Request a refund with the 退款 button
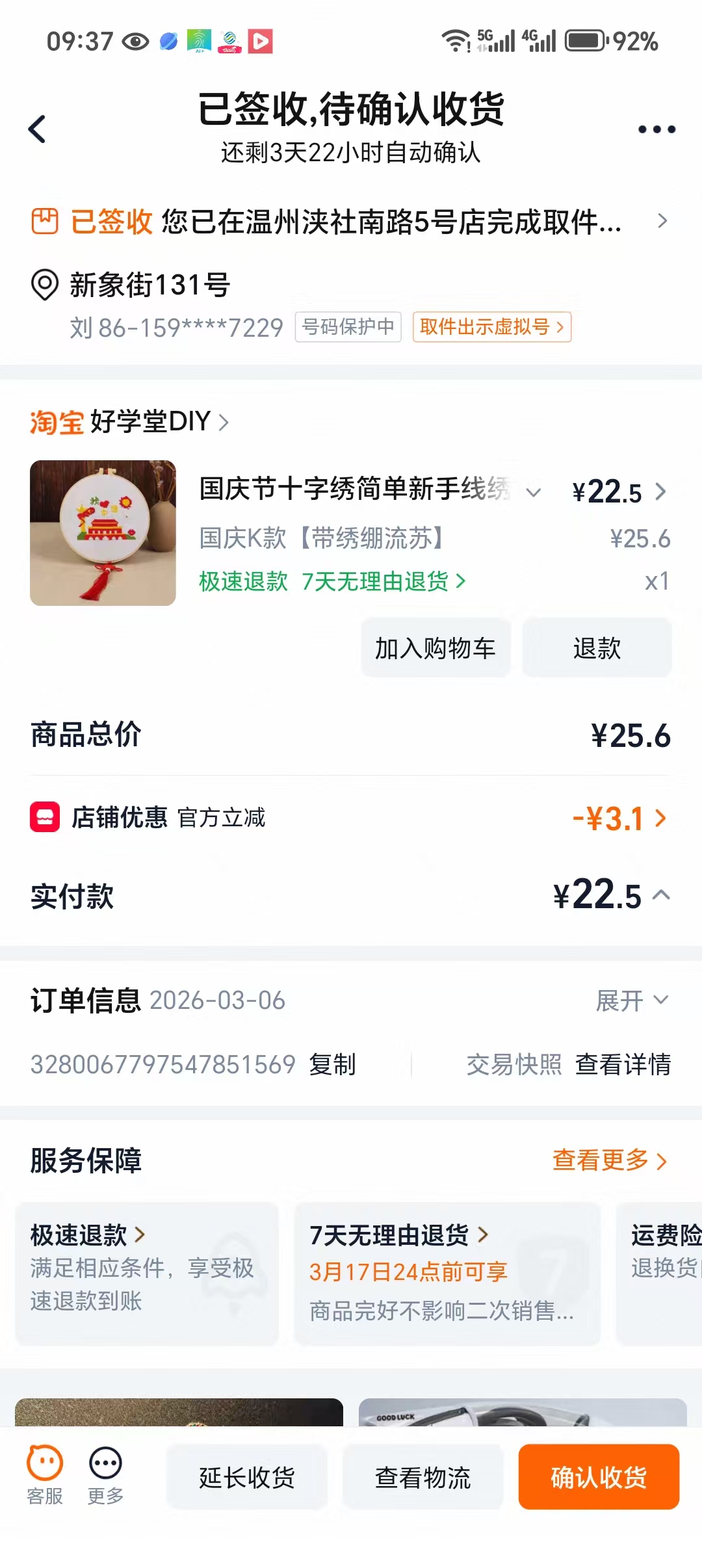This screenshot has width=702, height=1568. [x=597, y=648]
